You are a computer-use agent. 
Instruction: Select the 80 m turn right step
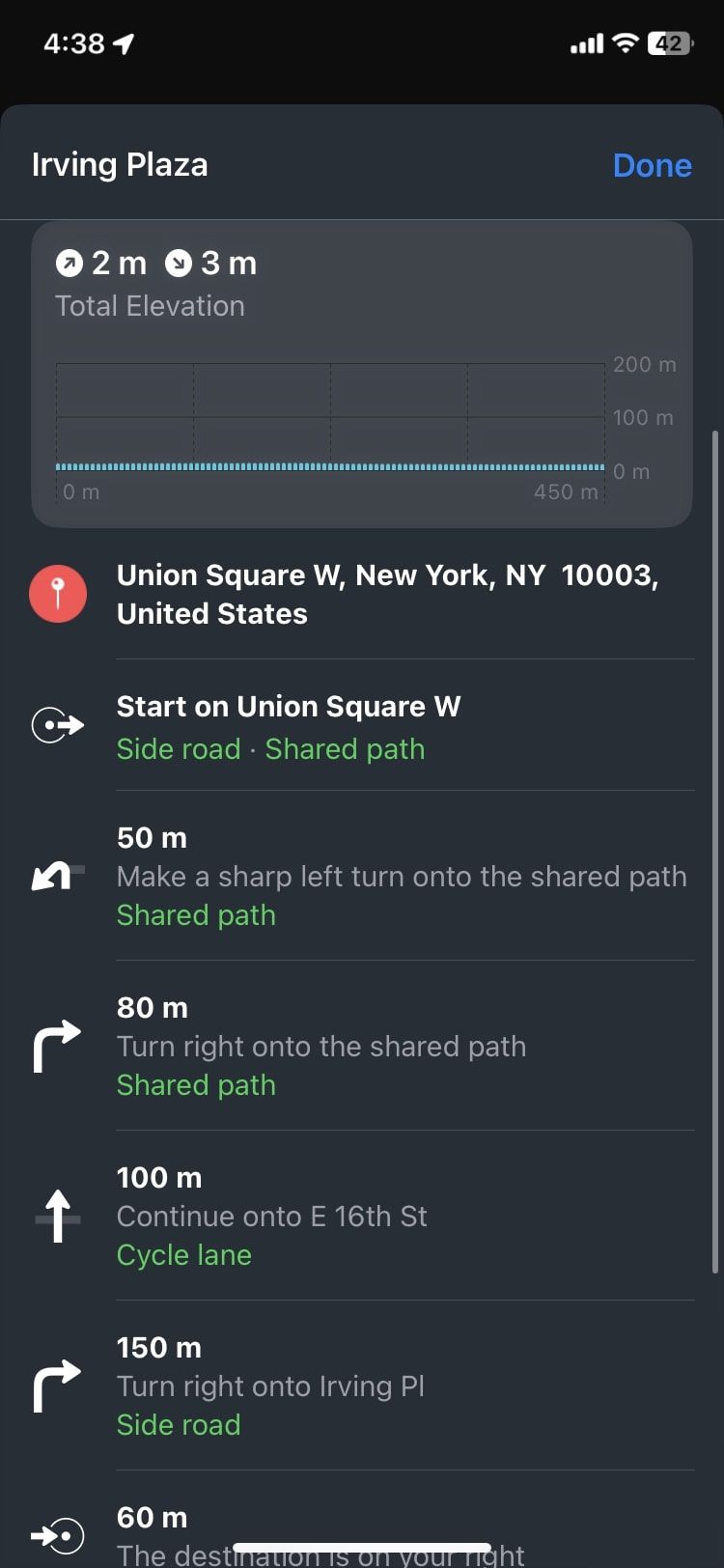click(x=386, y=1046)
